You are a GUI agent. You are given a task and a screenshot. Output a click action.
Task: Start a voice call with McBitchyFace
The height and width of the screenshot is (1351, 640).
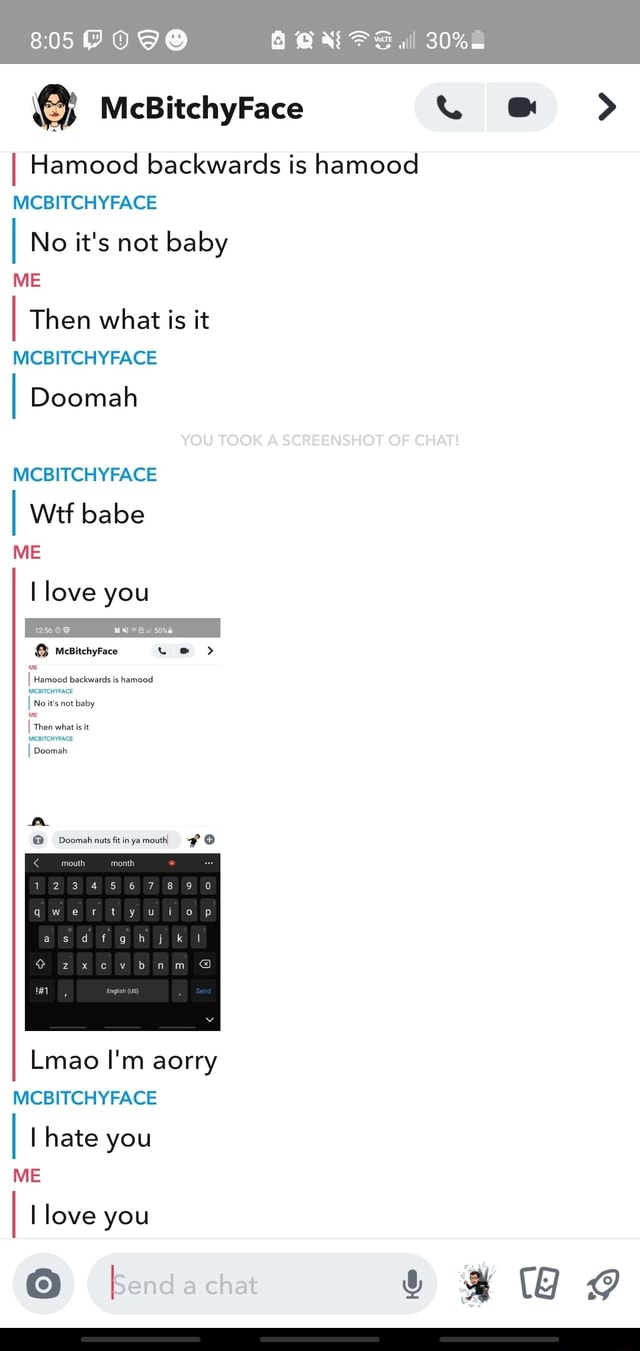coord(450,107)
